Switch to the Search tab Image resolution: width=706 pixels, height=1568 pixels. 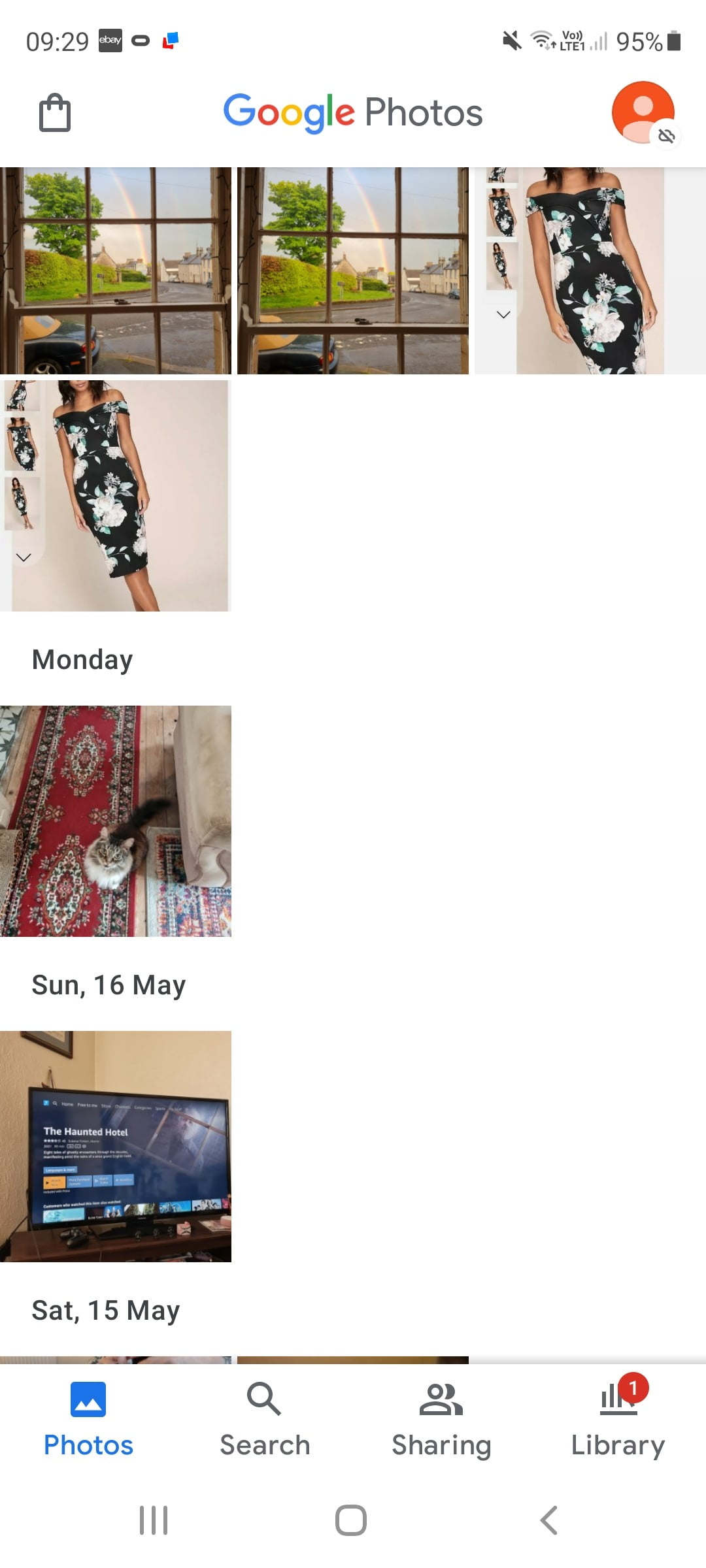click(x=265, y=1419)
